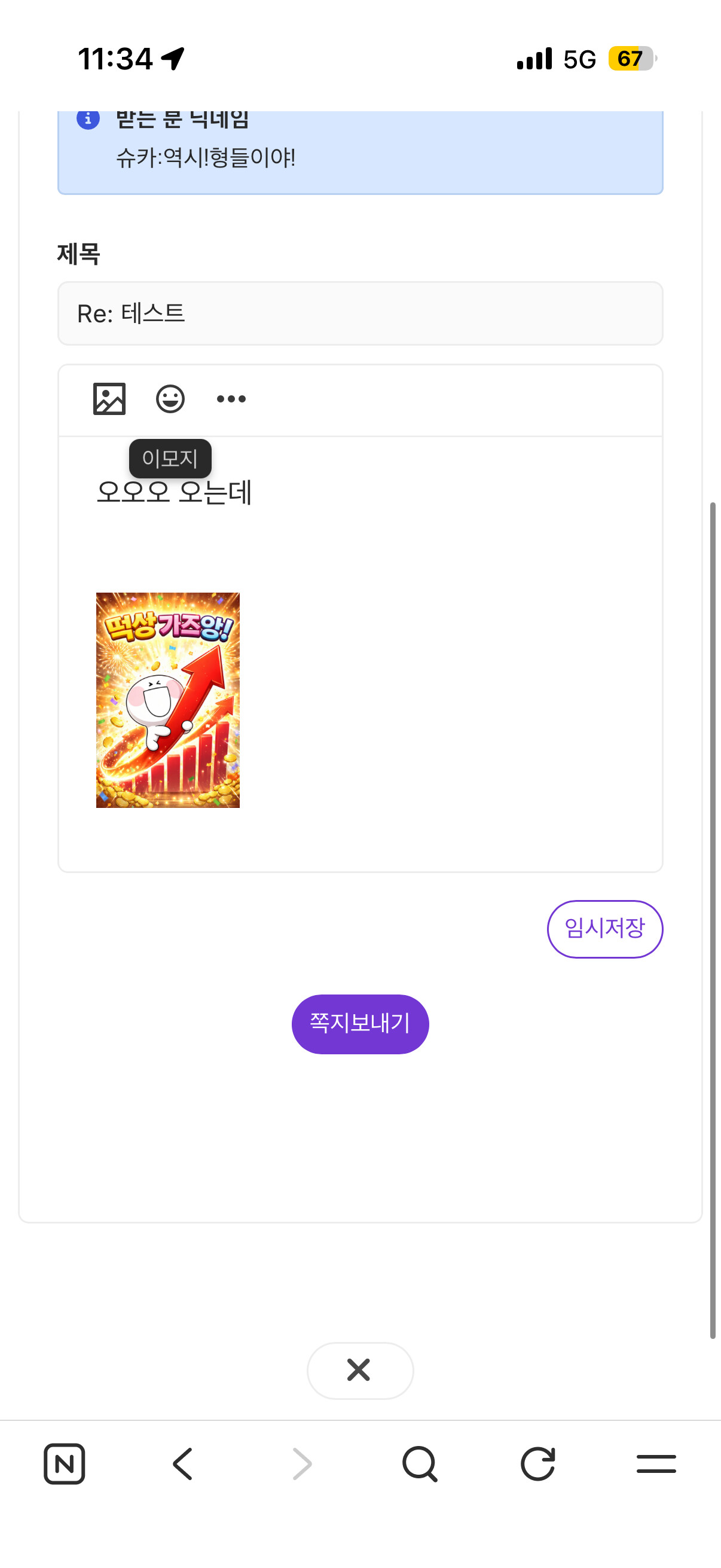Open the browser search
The width and height of the screenshot is (721, 1568).
click(420, 1463)
